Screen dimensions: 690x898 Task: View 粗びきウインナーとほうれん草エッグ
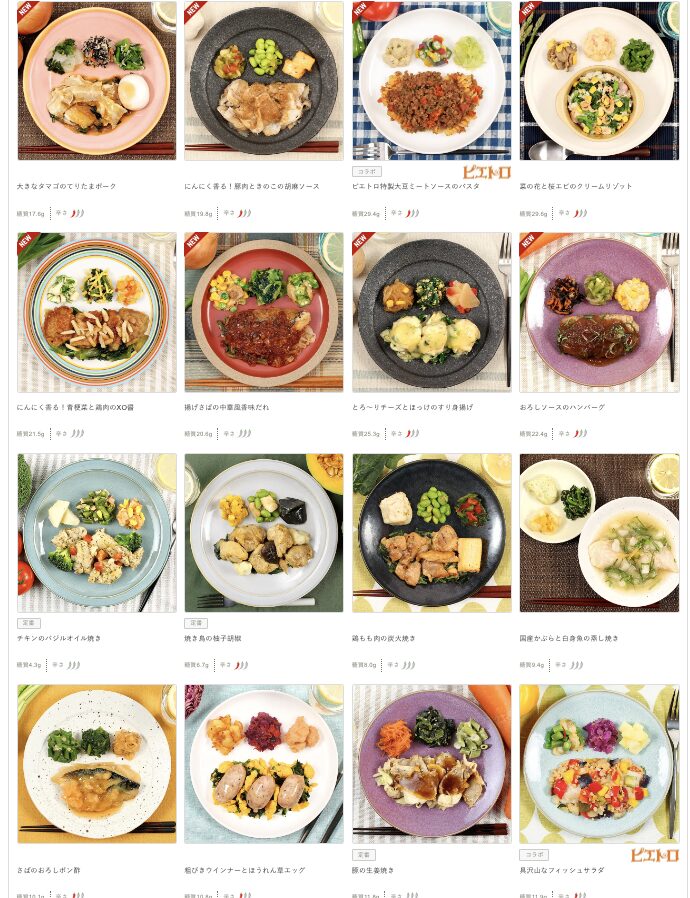264,764
